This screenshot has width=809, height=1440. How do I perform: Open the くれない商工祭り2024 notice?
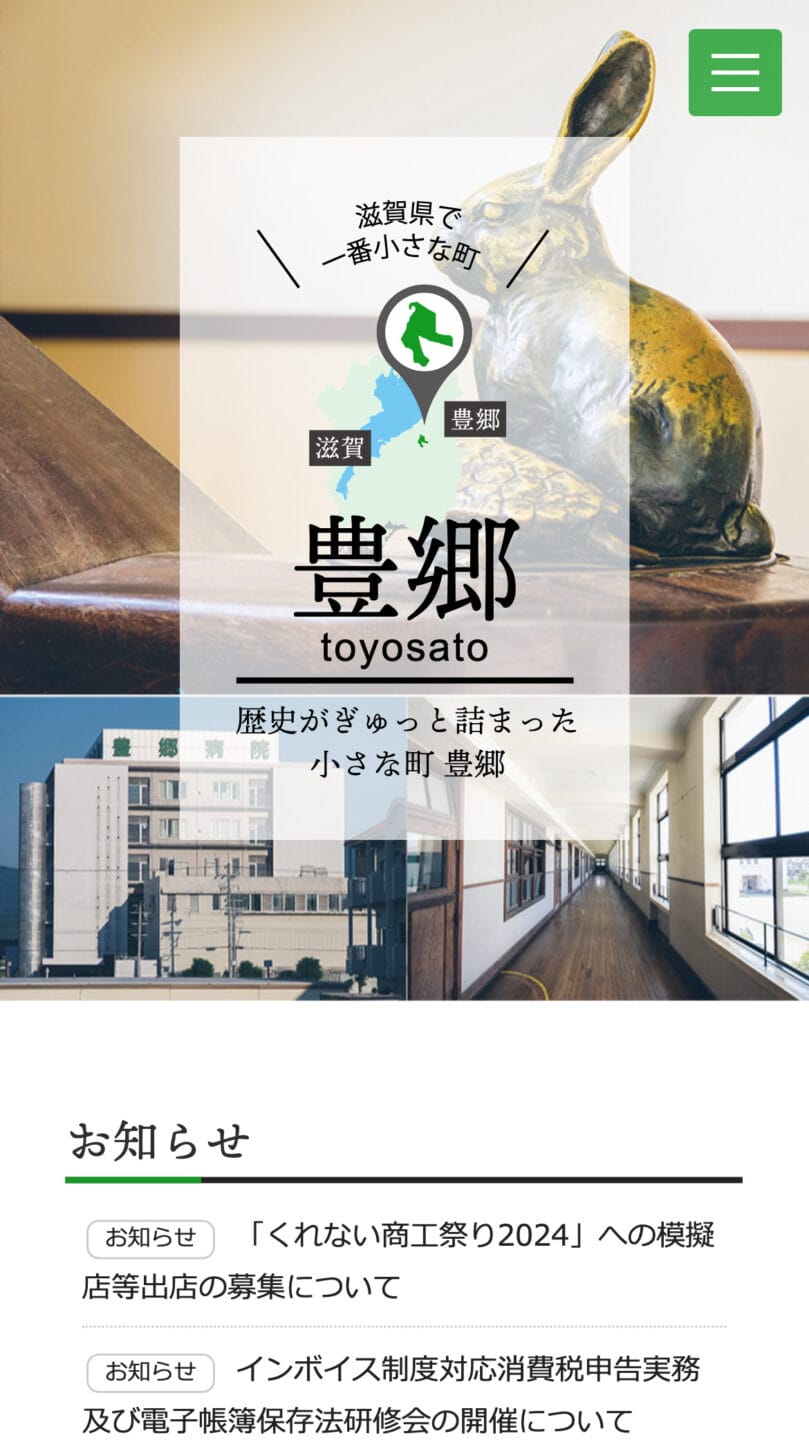pos(480,1237)
